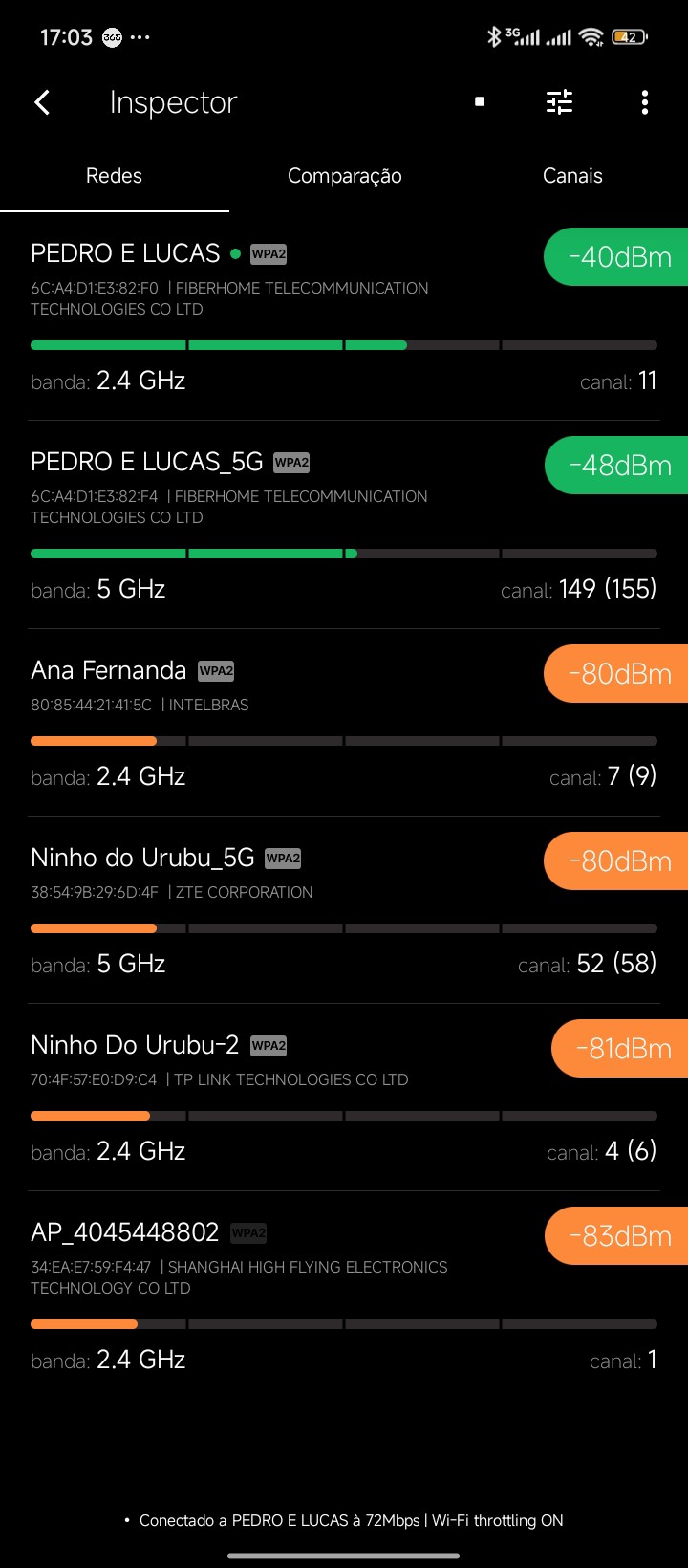Open the Ninho do Urubu_5G network
The width and height of the screenshot is (688, 1568).
[x=287, y=909]
